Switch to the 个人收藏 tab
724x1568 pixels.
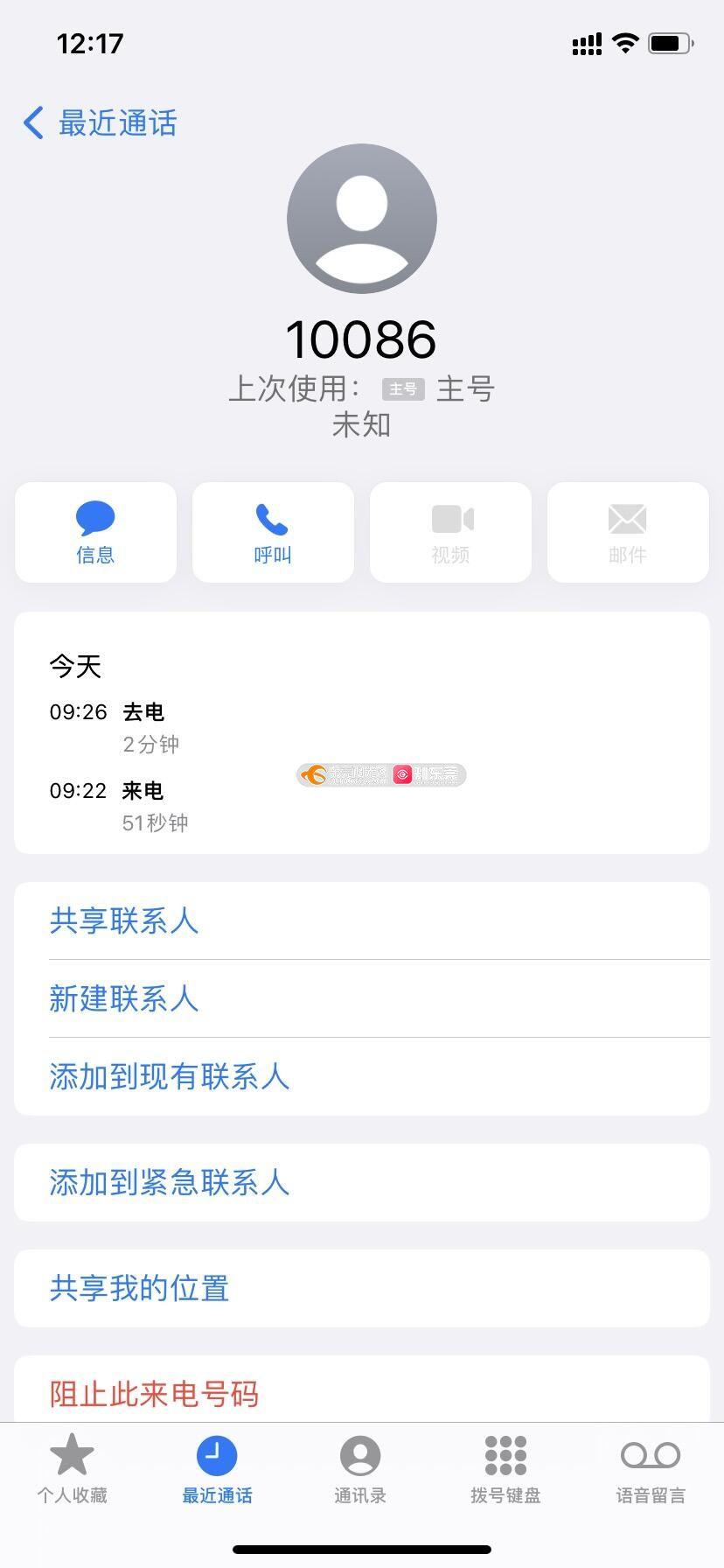72,1470
